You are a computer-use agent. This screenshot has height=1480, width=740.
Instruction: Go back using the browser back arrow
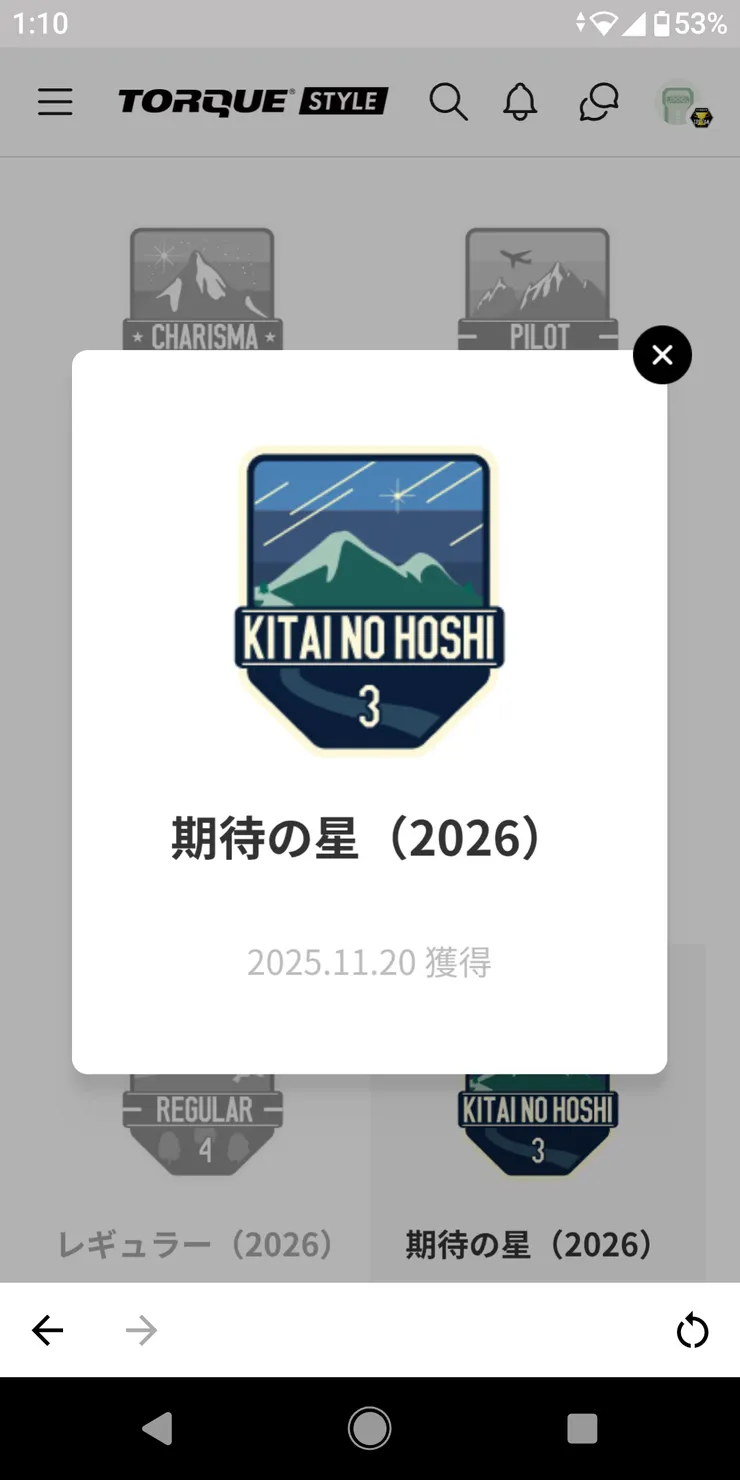click(47, 1330)
